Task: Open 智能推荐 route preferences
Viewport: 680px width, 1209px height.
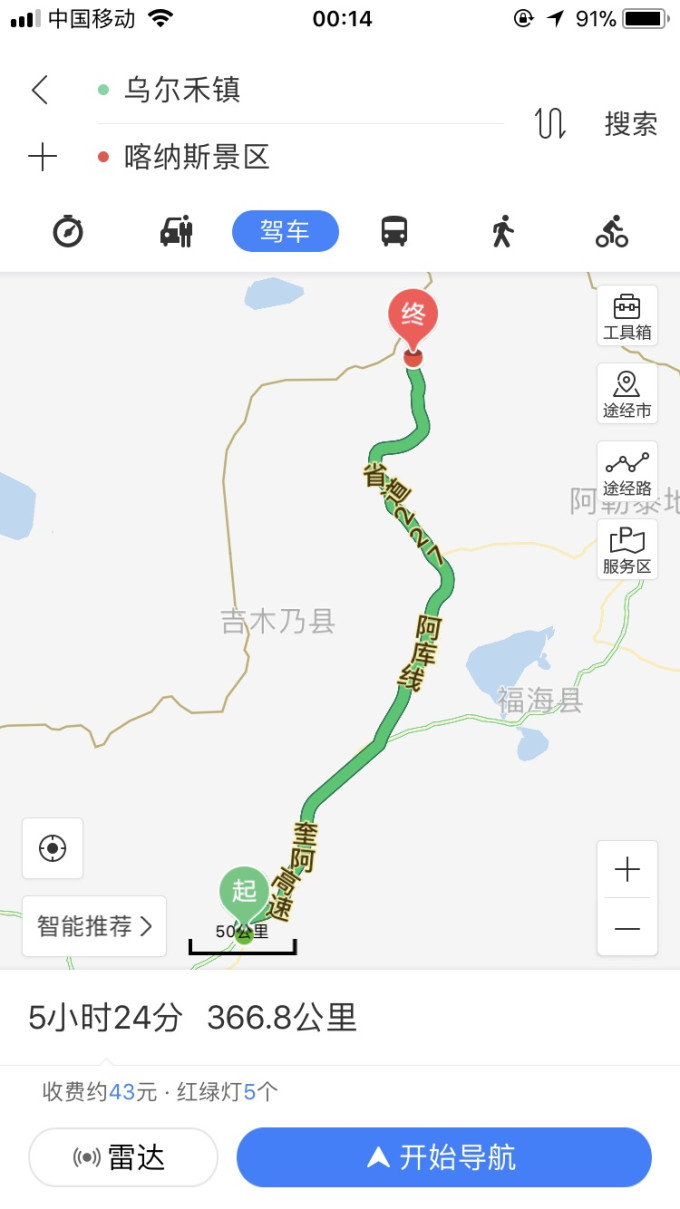Action: point(94,926)
